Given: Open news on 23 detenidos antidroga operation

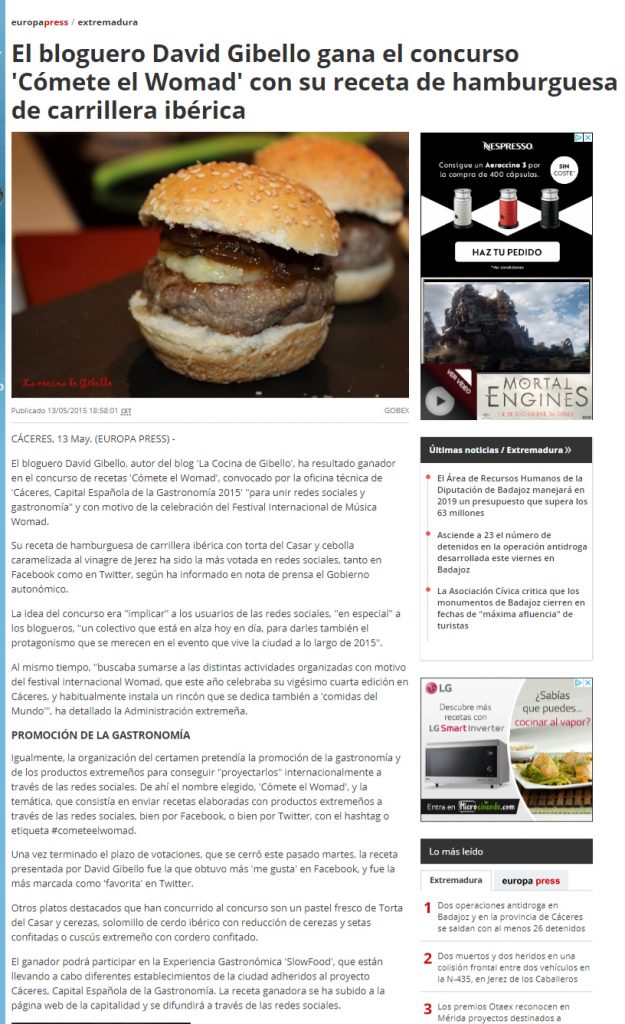Looking at the screenshot, I should pos(510,552).
